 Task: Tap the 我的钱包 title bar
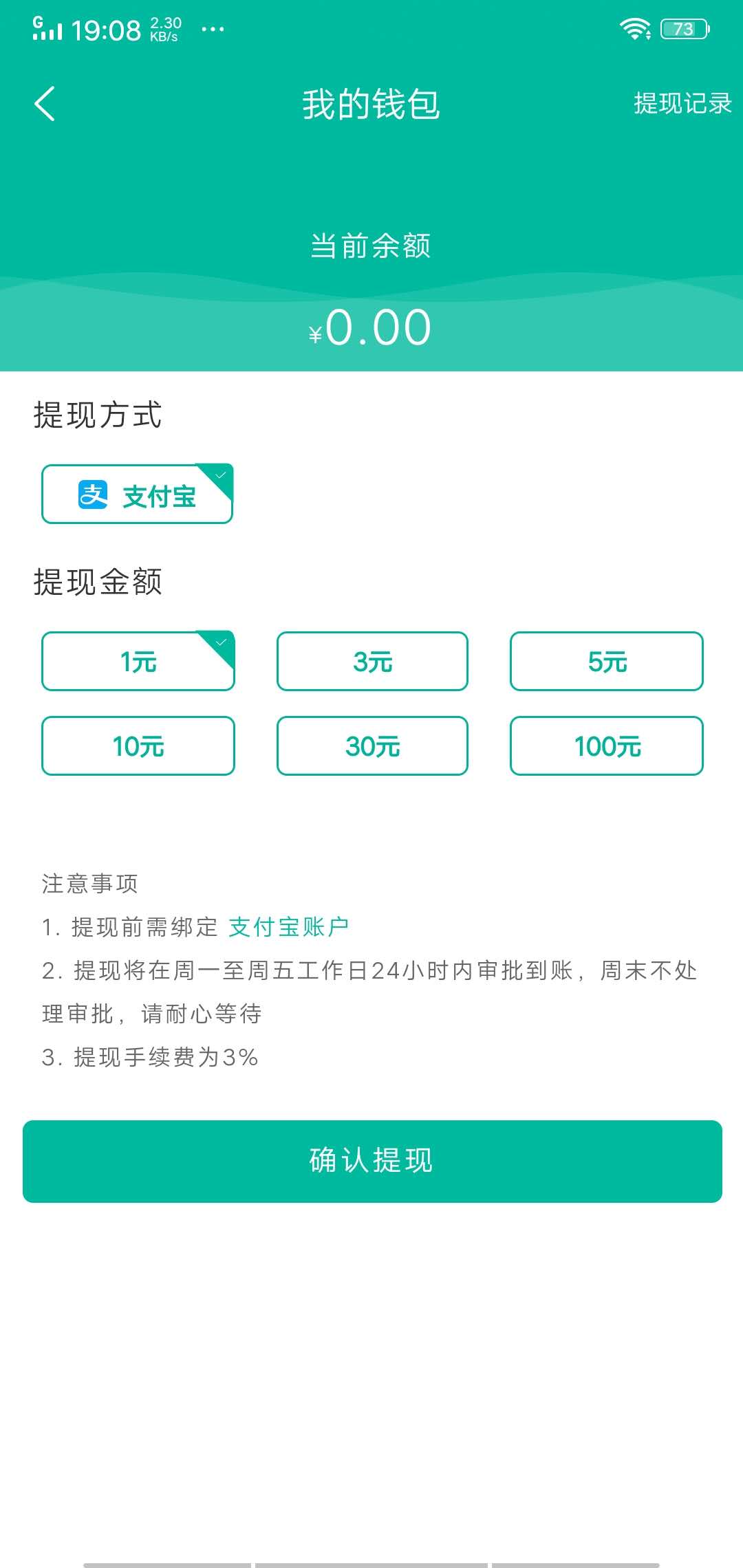371,105
